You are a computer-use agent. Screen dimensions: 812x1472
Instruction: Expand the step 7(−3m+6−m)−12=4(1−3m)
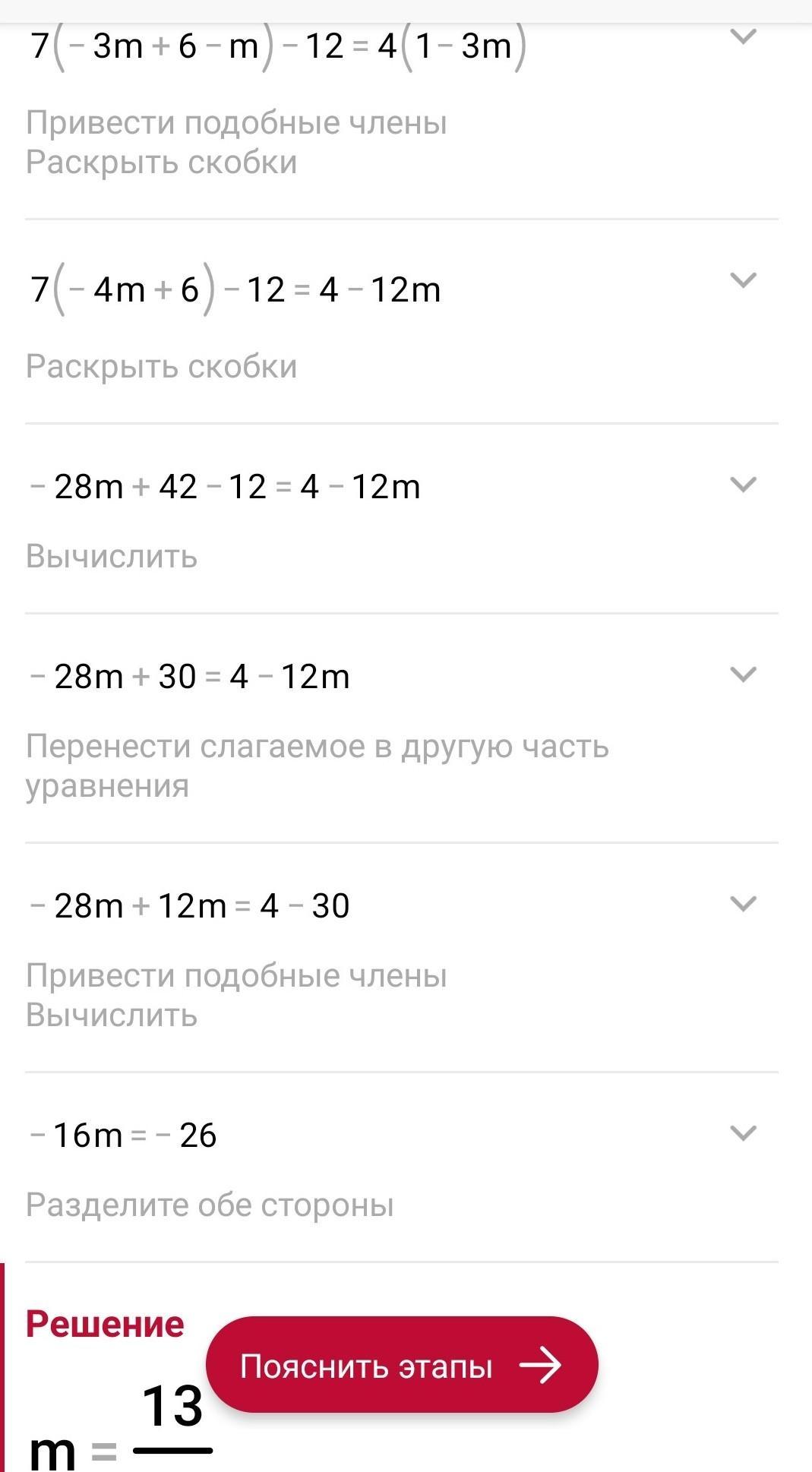[742, 36]
